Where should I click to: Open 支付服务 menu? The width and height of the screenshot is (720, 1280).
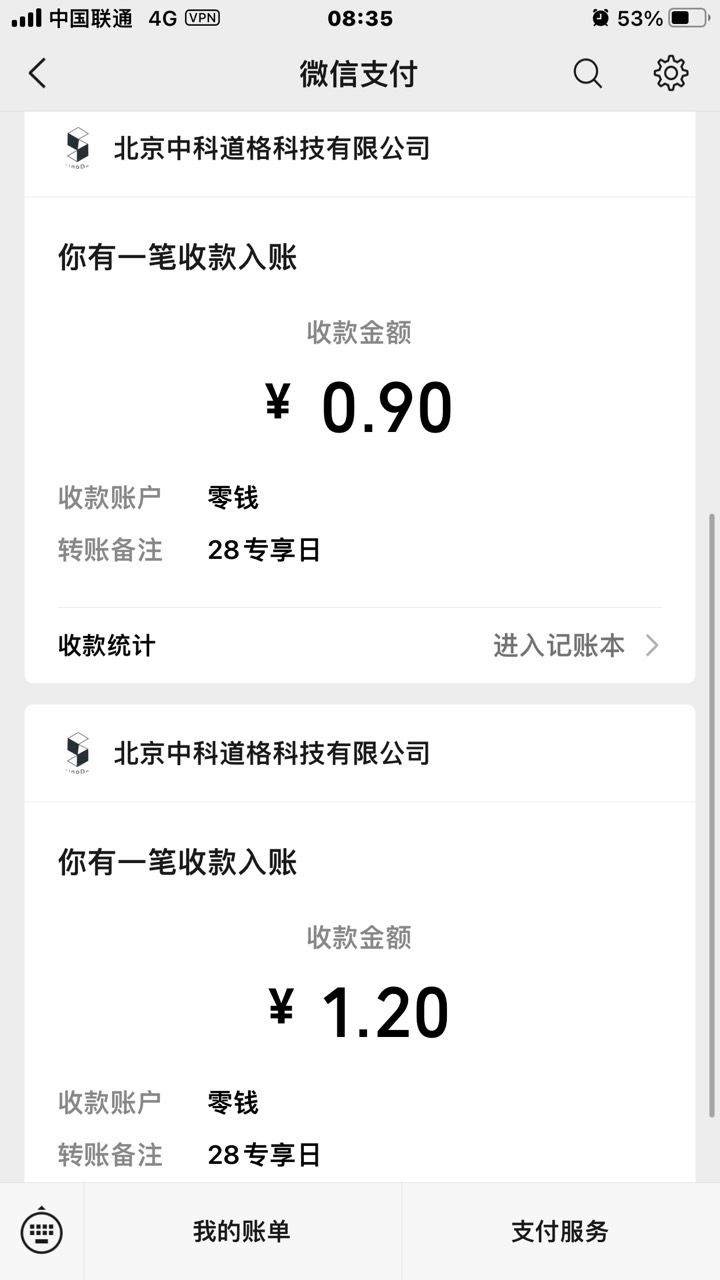point(560,1232)
